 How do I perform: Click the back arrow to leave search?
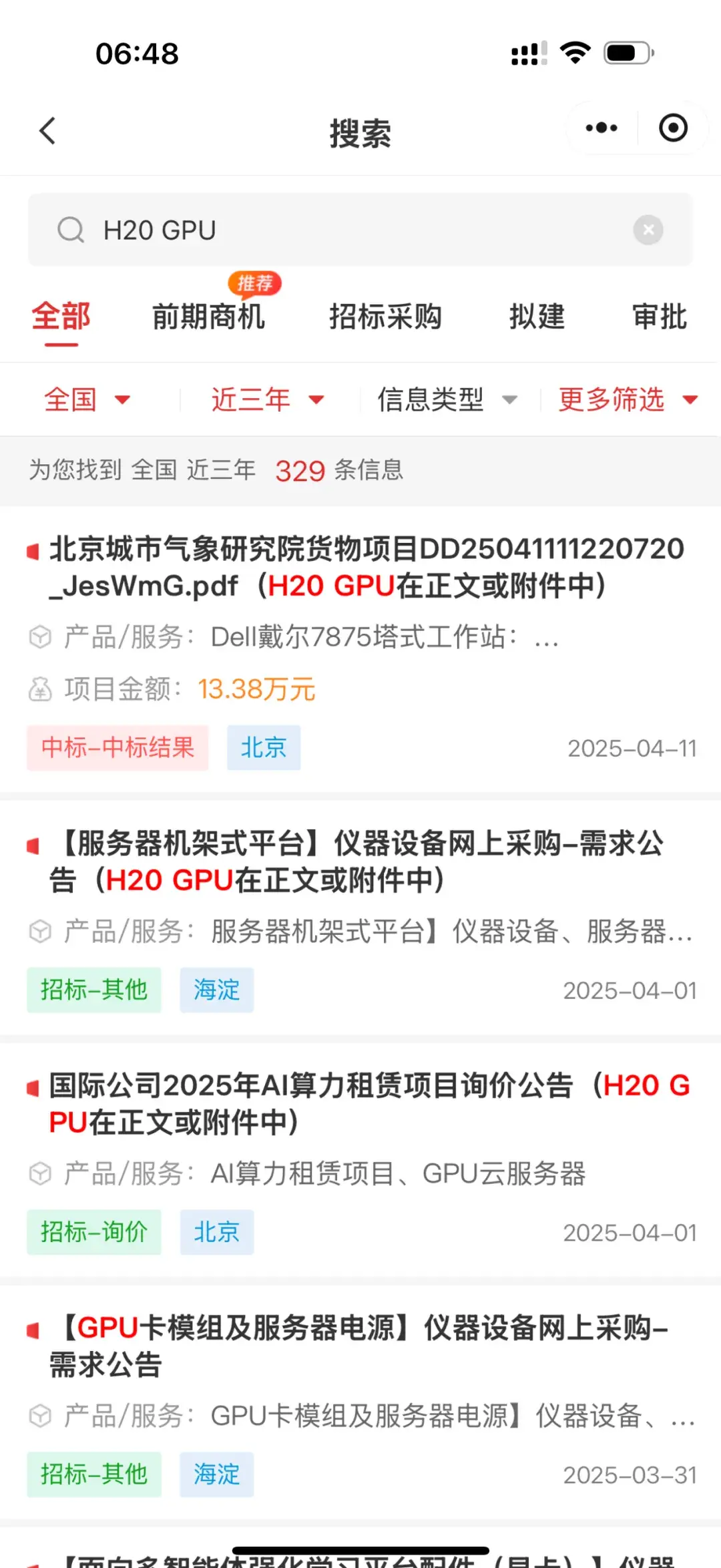pos(47,130)
